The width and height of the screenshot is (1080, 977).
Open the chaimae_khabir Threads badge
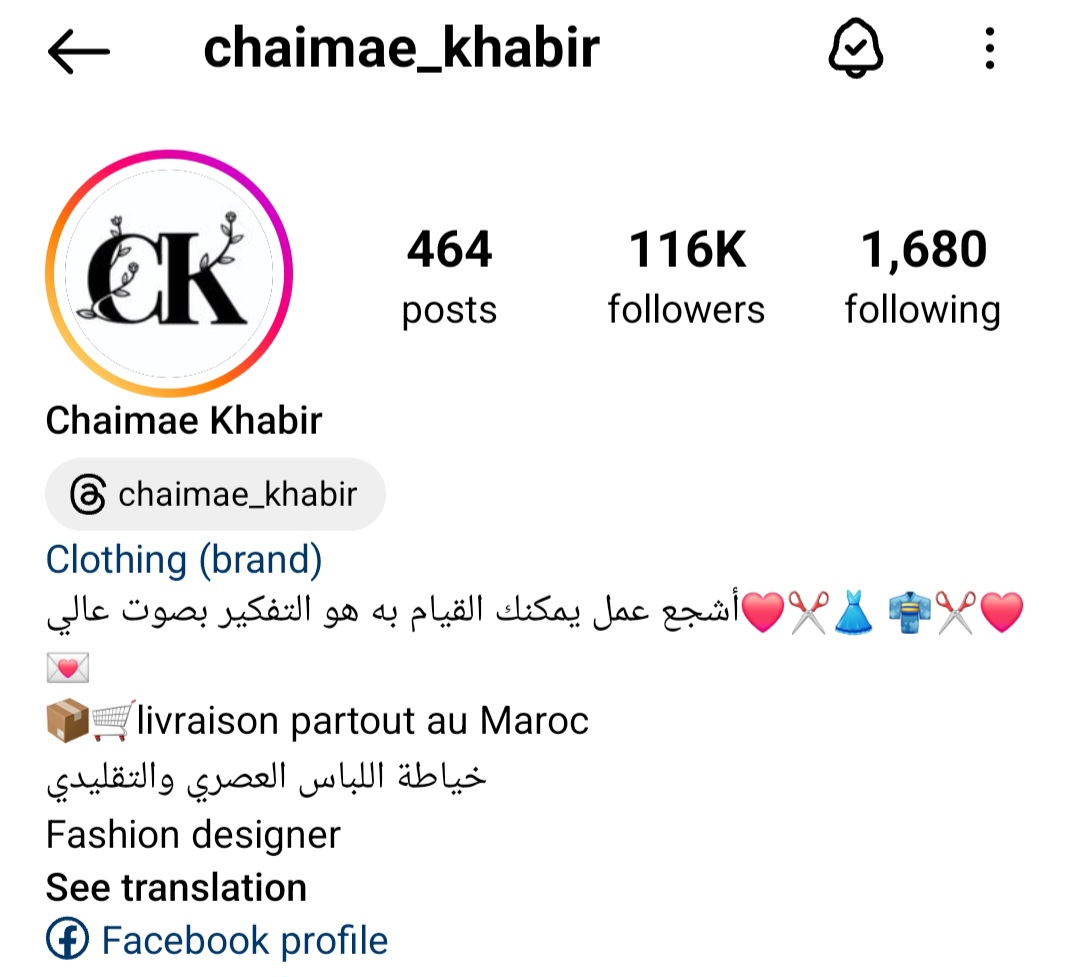coord(215,494)
